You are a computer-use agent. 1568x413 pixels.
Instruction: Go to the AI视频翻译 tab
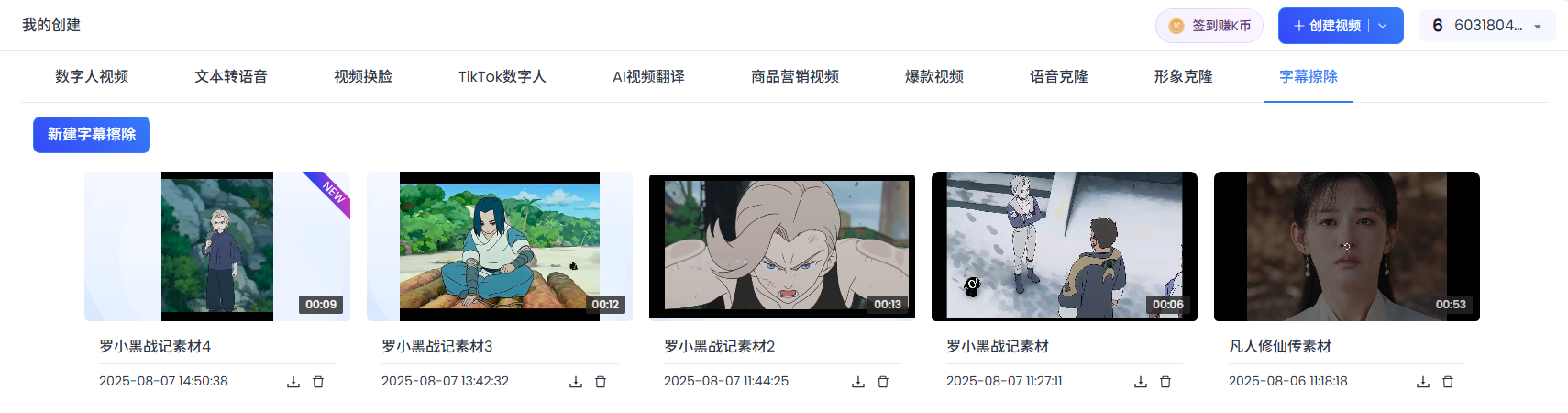[x=648, y=76]
